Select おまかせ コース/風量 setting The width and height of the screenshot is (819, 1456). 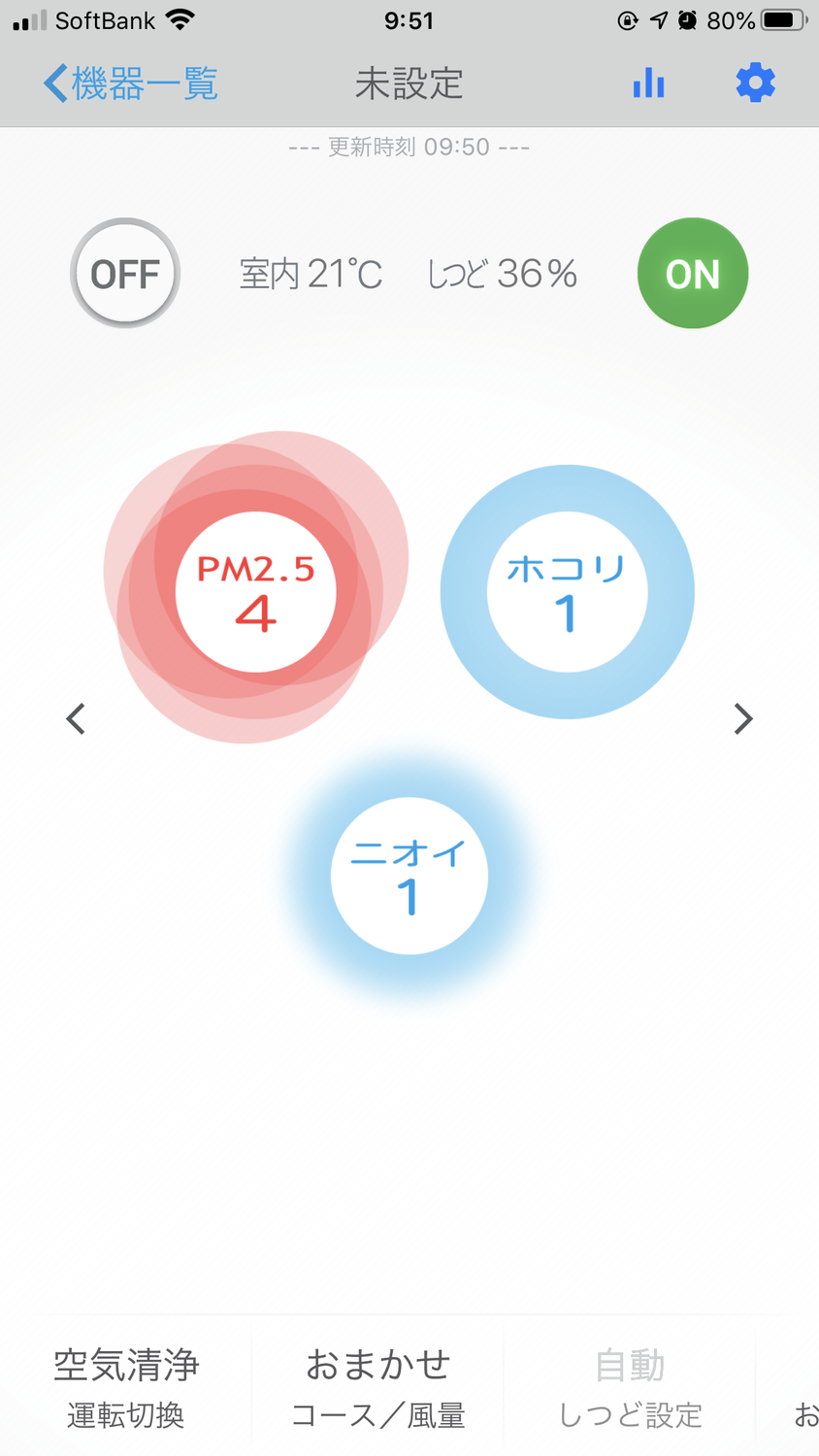coord(377,1388)
